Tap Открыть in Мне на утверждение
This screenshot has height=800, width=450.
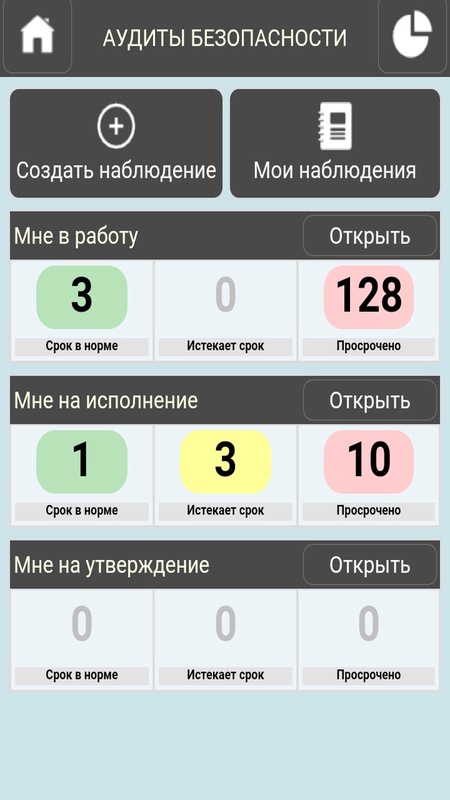coord(370,565)
